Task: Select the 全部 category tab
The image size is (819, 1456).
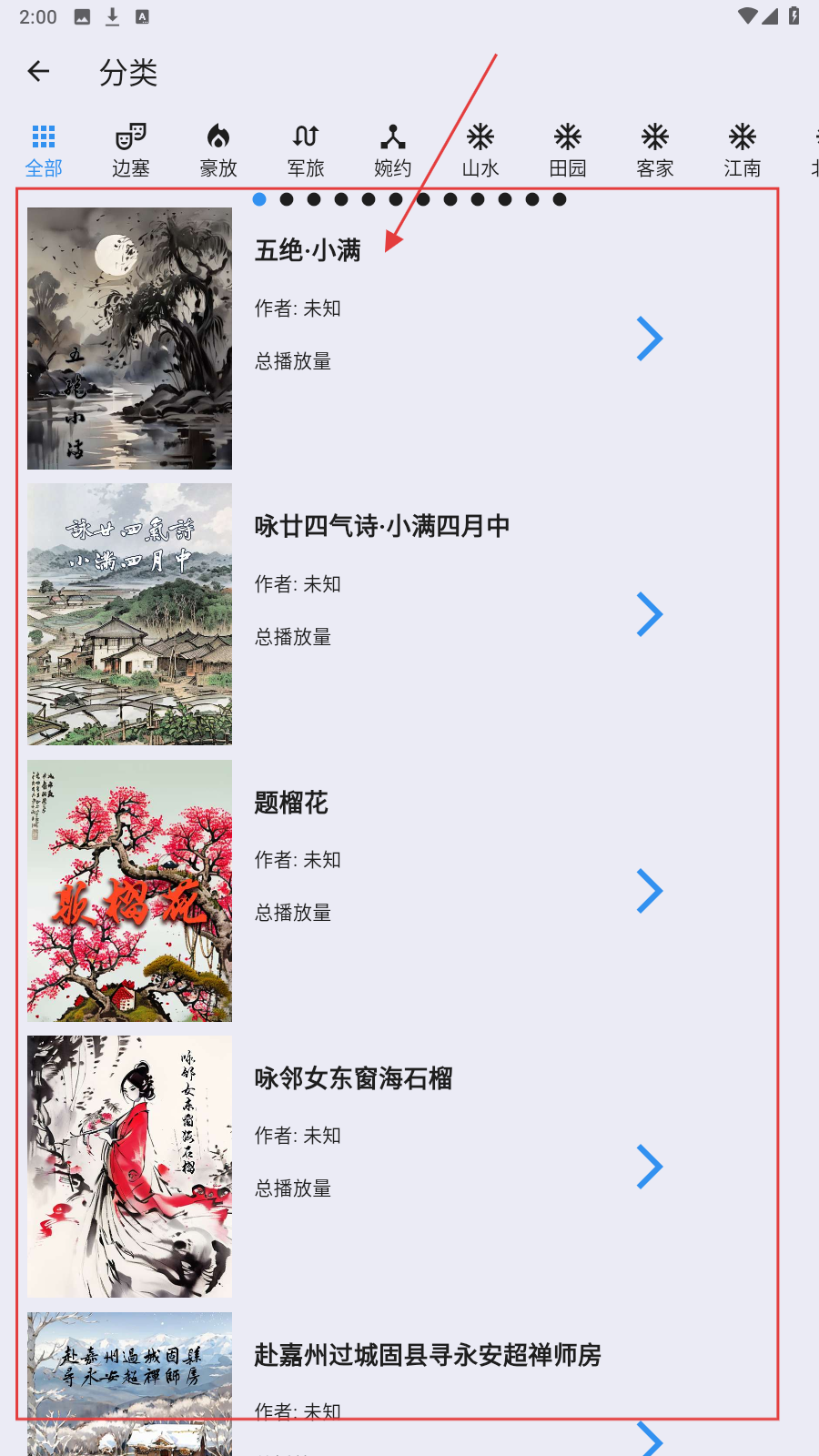Action: [44, 151]
